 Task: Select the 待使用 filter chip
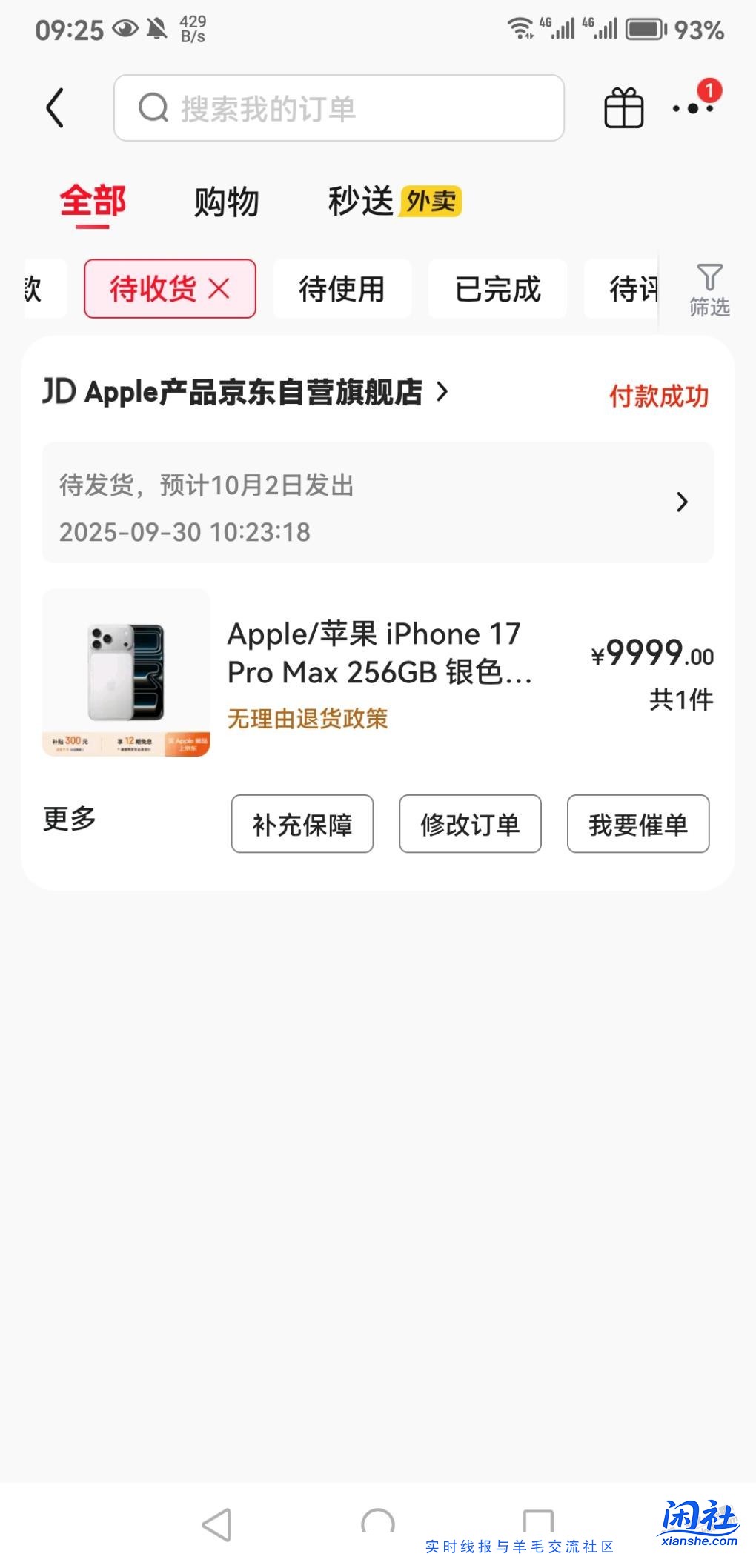[342, 289]
